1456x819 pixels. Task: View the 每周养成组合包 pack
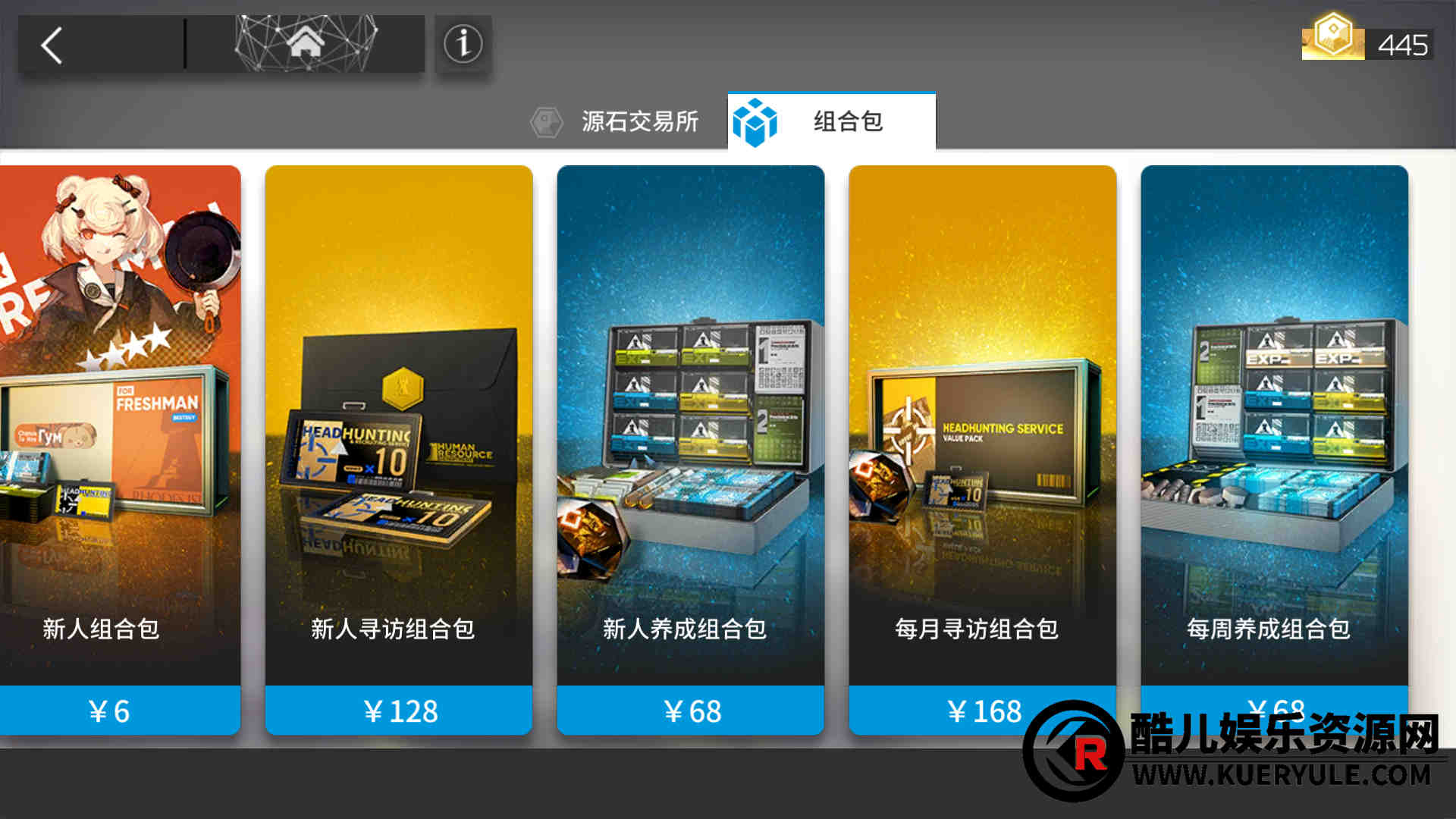1274,425
